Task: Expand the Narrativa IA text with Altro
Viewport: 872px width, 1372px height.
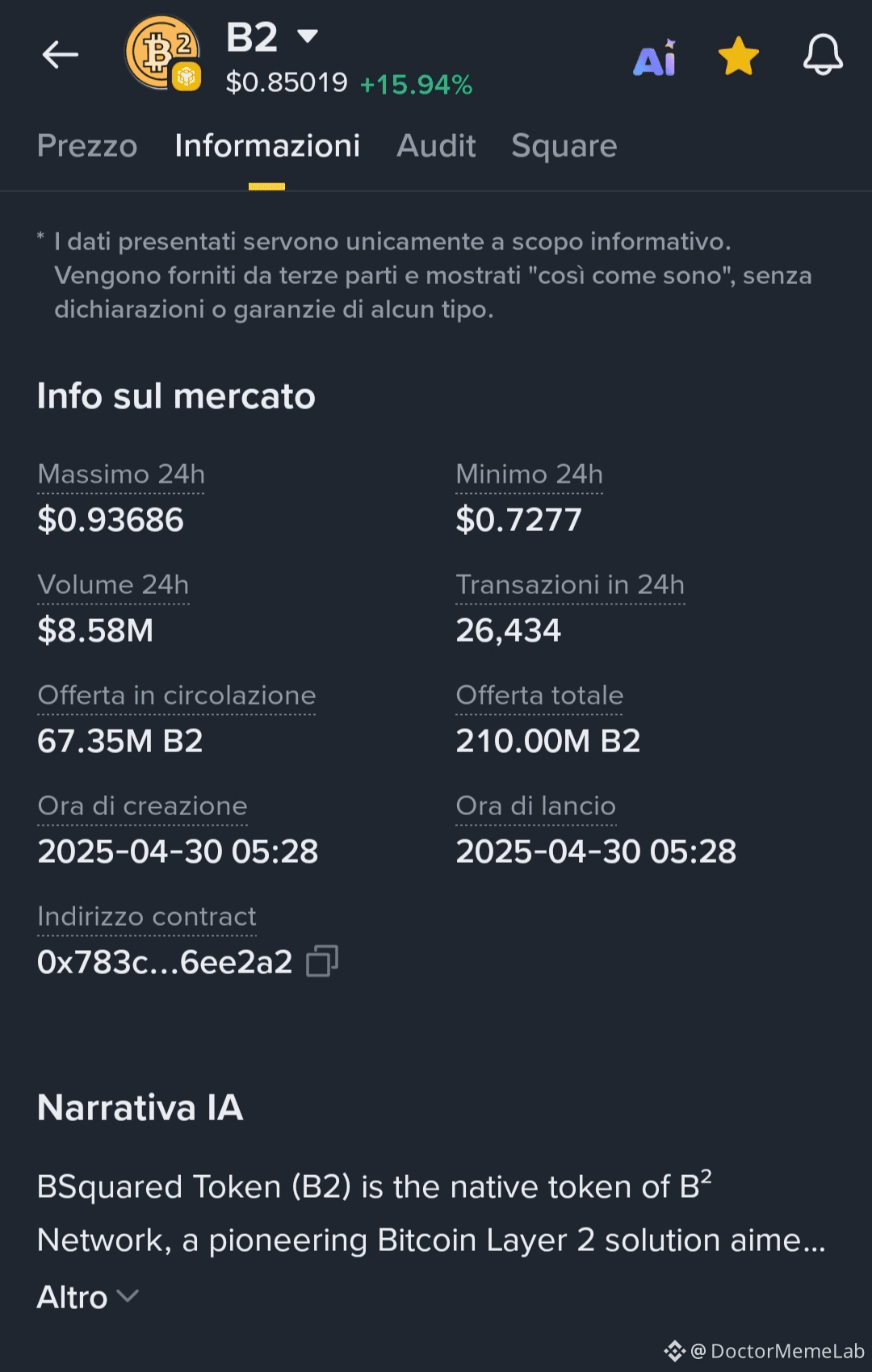Action: click(x=87, y=1297)
